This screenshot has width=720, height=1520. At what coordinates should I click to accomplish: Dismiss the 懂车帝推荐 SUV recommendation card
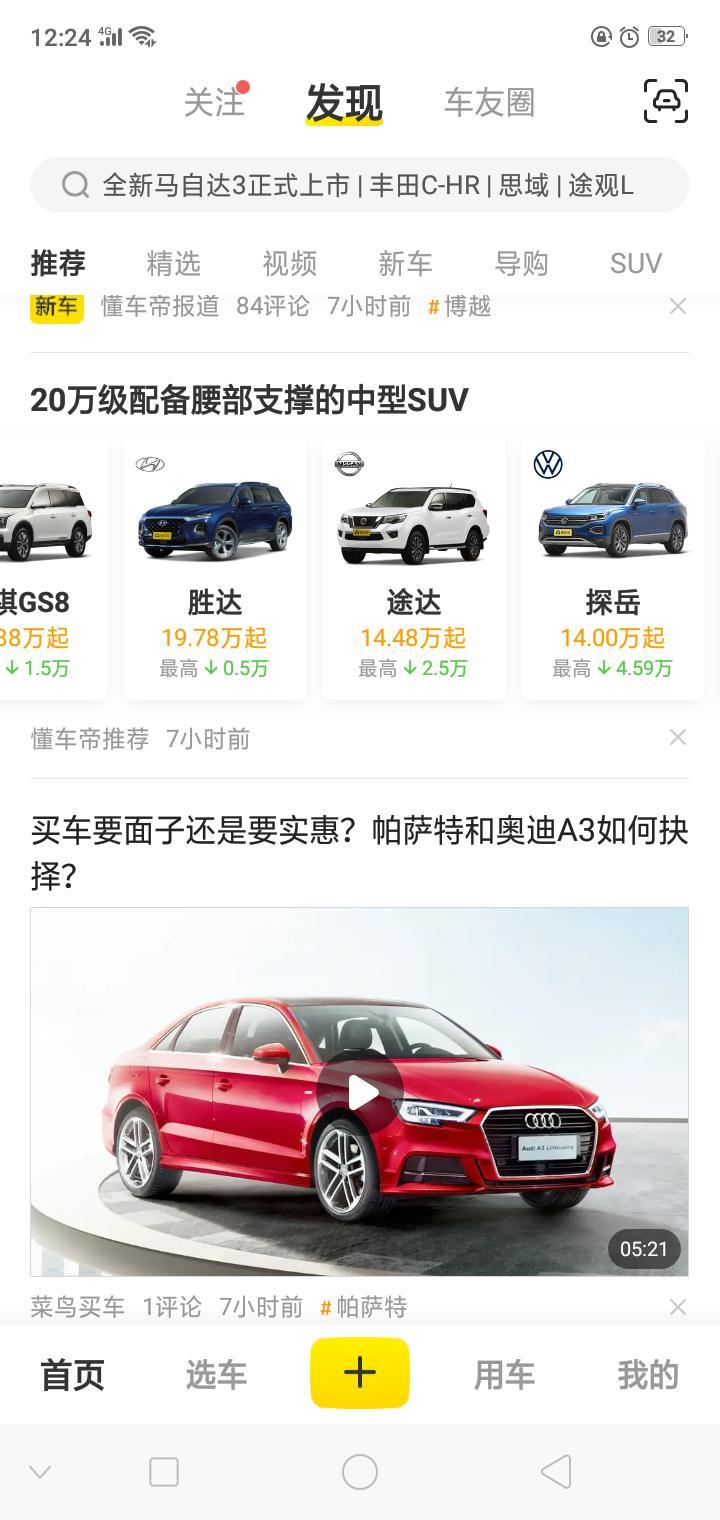click(x=678, y=737)
